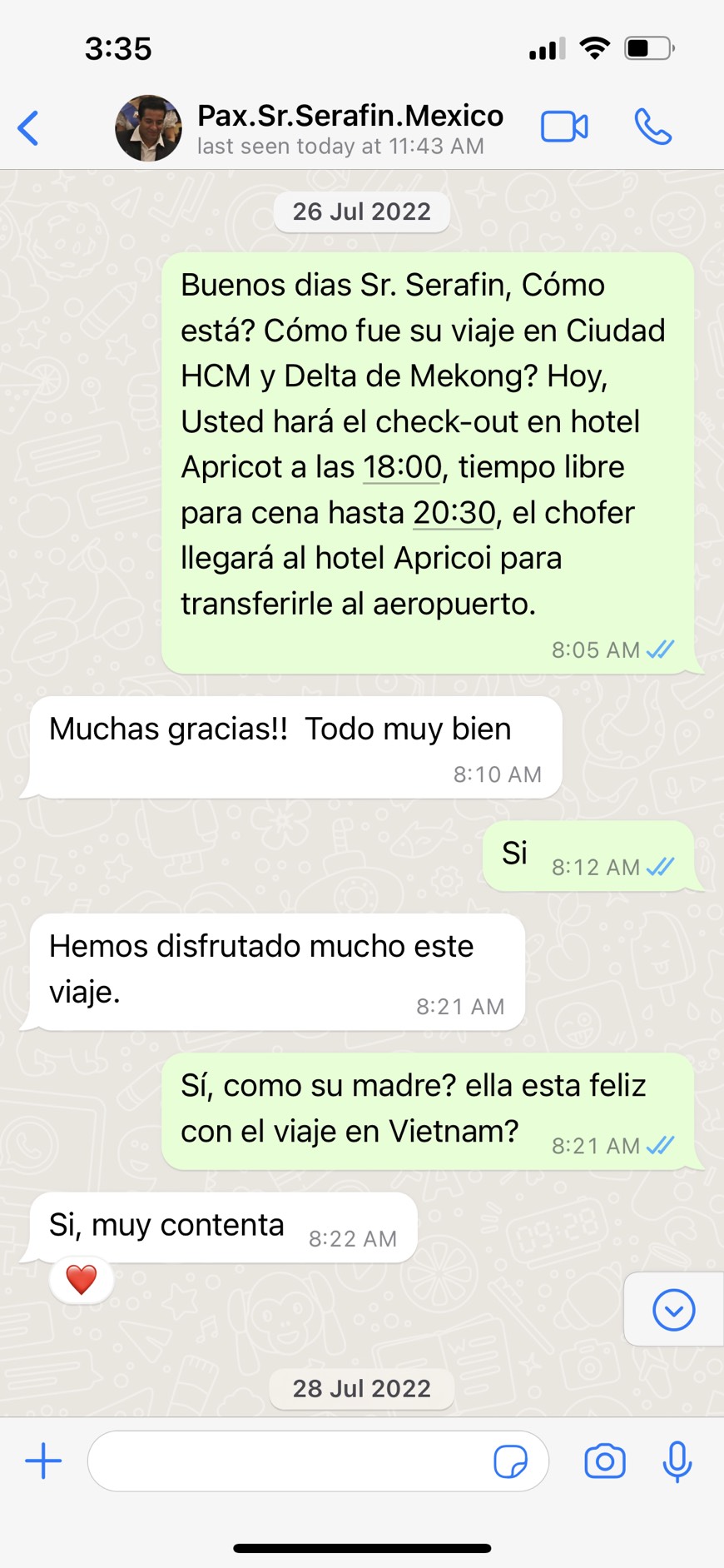The image size is (724, 1568).
Task: Jump to the latest messages
Action: 673,1310
